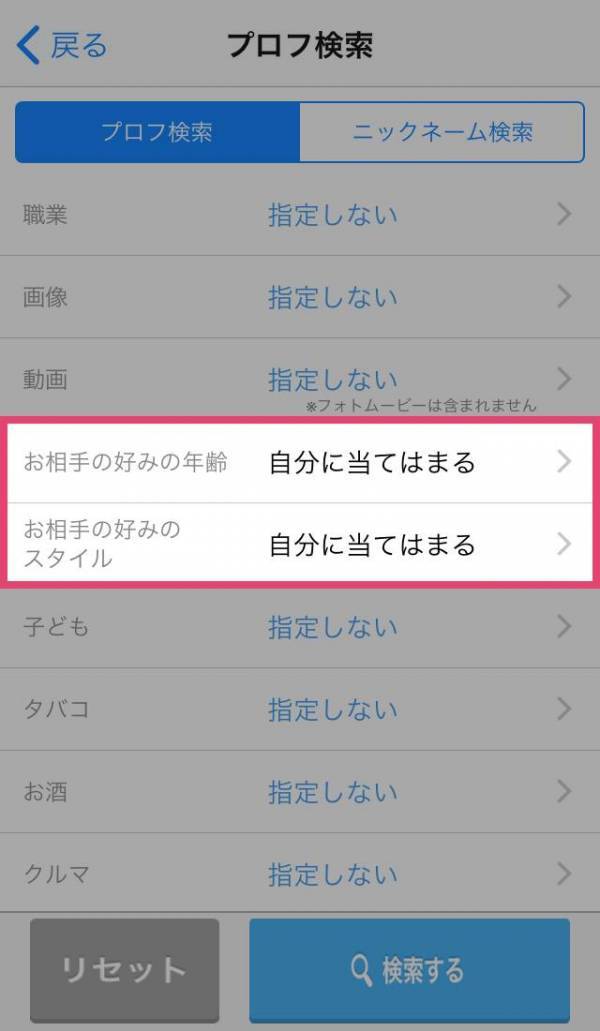Open the お酒 filter row
The height and width of the screenshot is (1031, 600).
(x=300, y=792)
